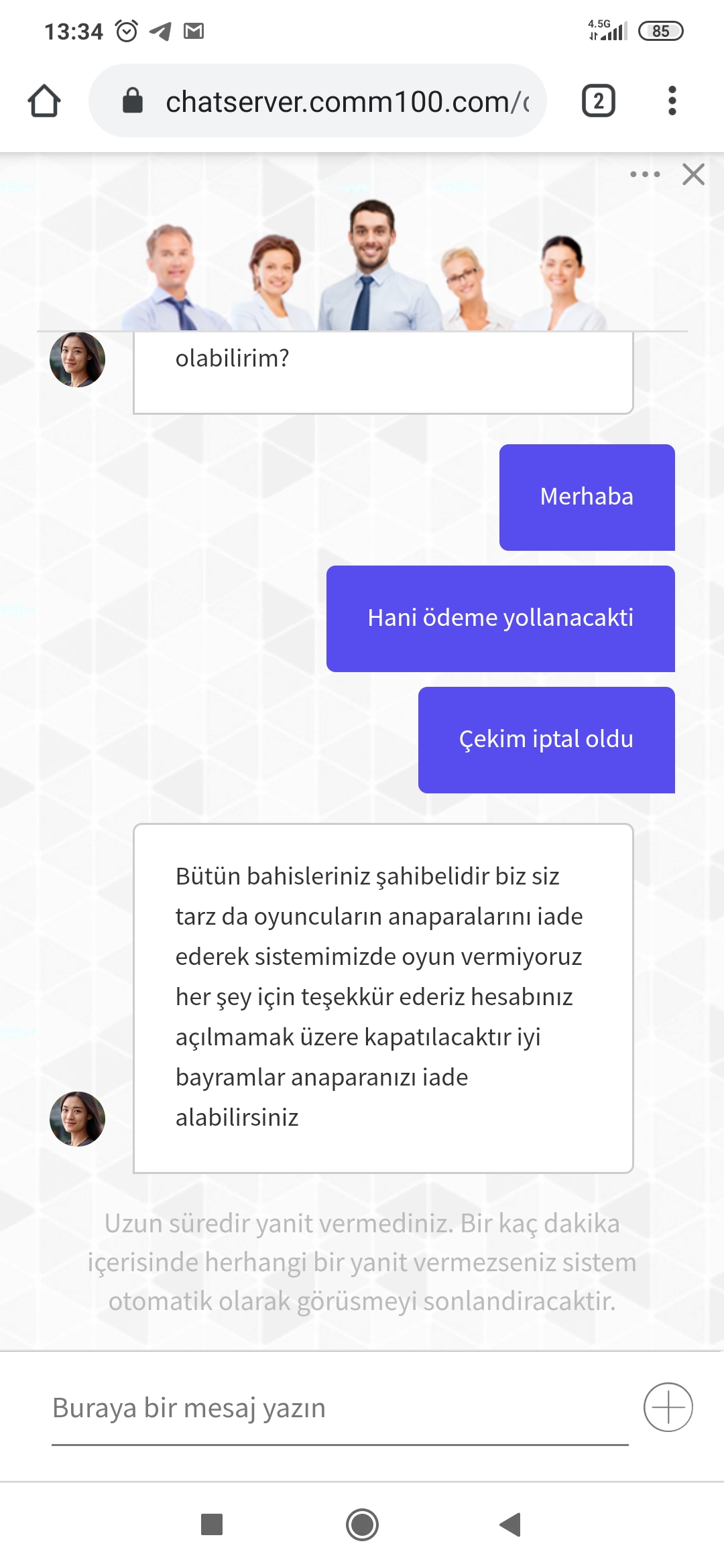Go back using the system back button

tap(511, 1524)
